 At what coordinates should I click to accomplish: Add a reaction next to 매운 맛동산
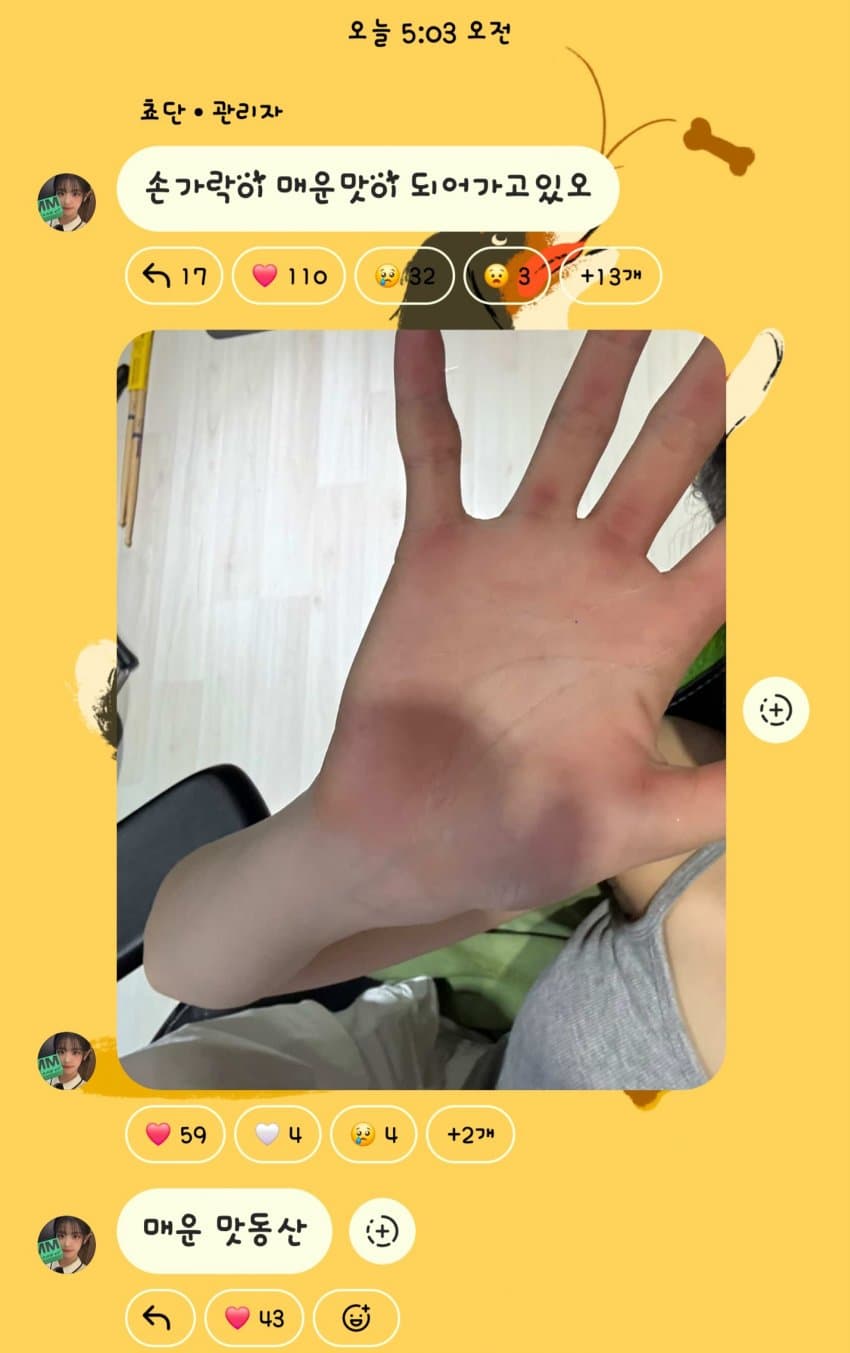pyautogui.click(x=381, y=1231)
